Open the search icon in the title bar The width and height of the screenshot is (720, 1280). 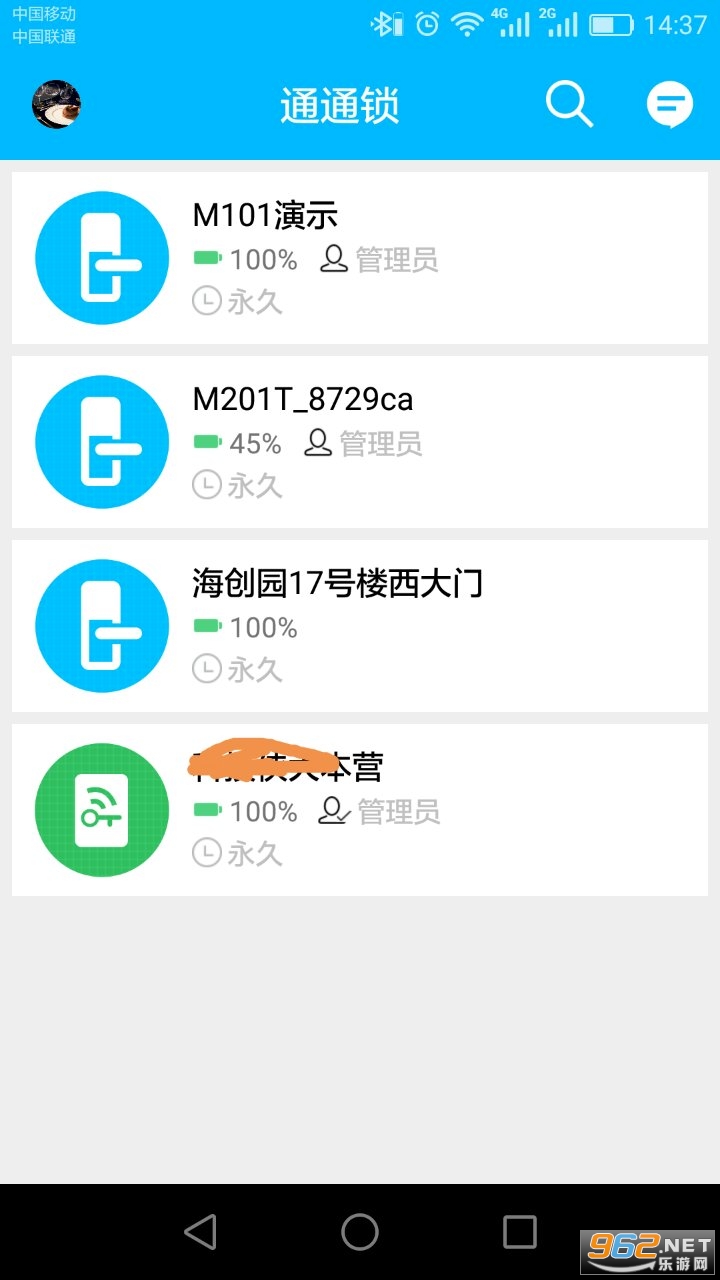[567, 103]
